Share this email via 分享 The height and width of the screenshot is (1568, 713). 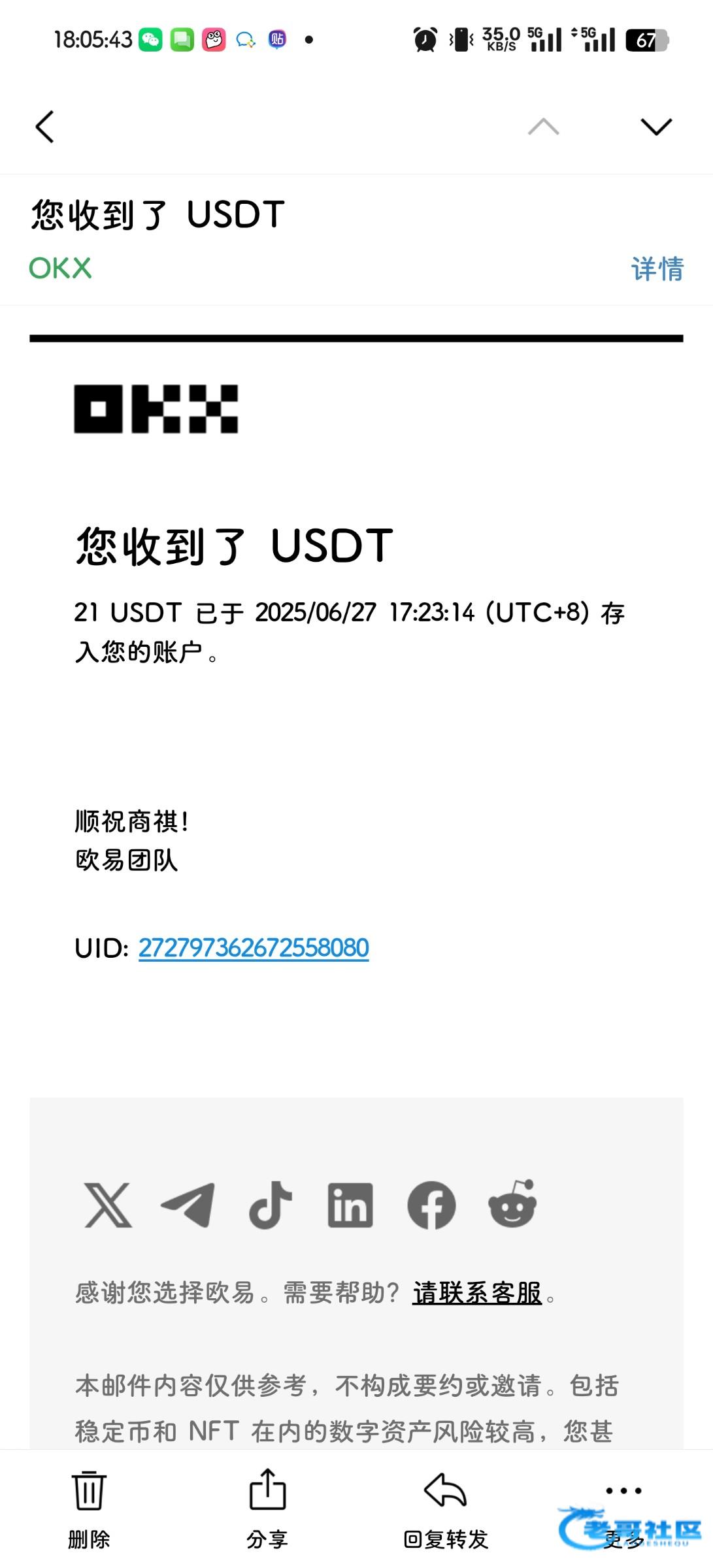click(x=267, y=1509)
